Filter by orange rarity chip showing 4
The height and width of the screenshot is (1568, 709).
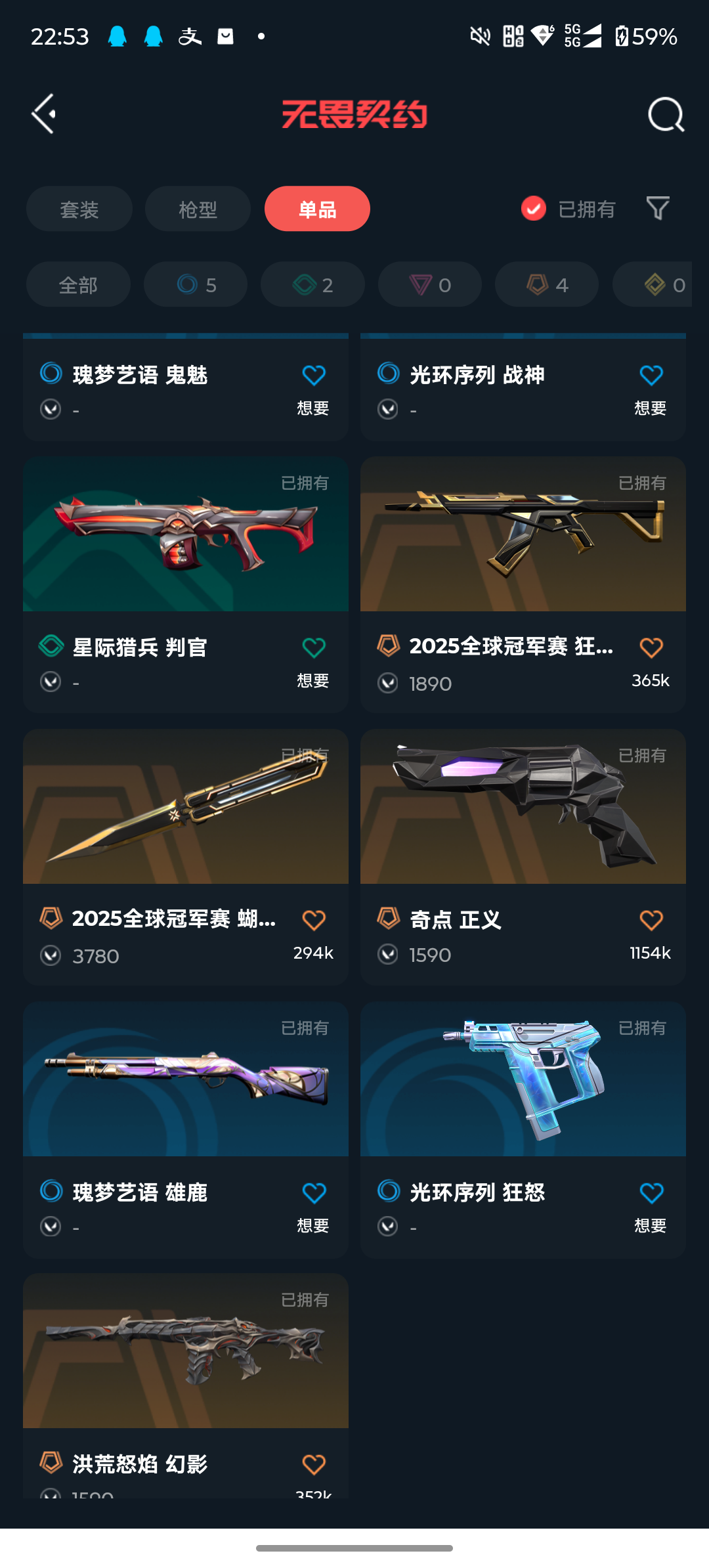[x=547, y=284]
